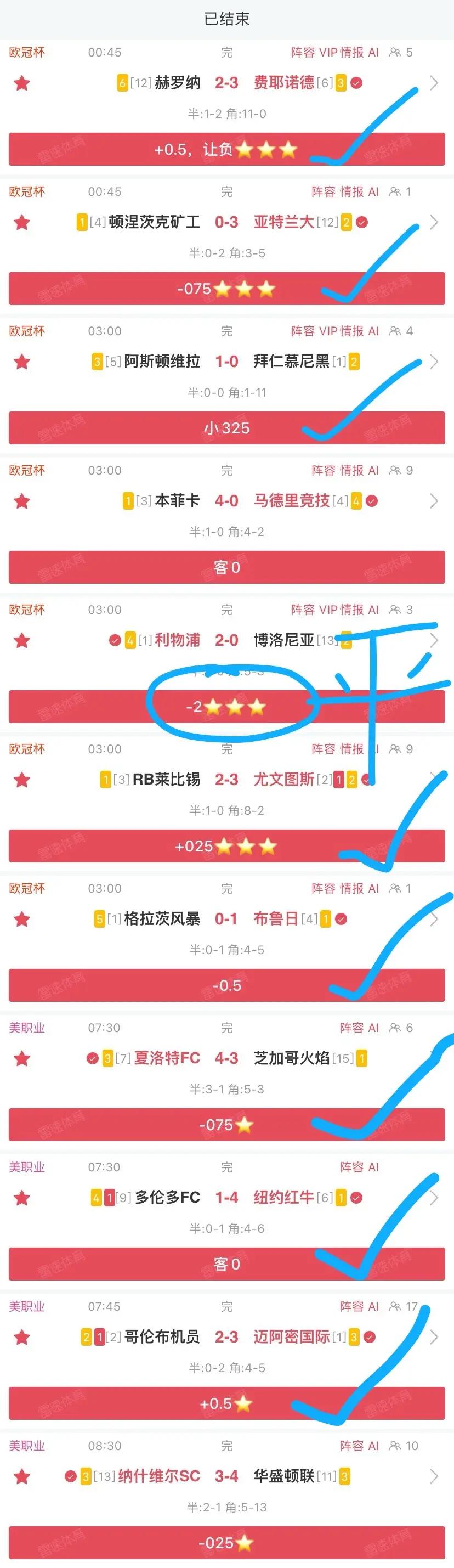Open the 阿斯顿维拉 vs 拜仁慕尼黑 chevron
The image size is (454, 1568).
tap(433, 362)
